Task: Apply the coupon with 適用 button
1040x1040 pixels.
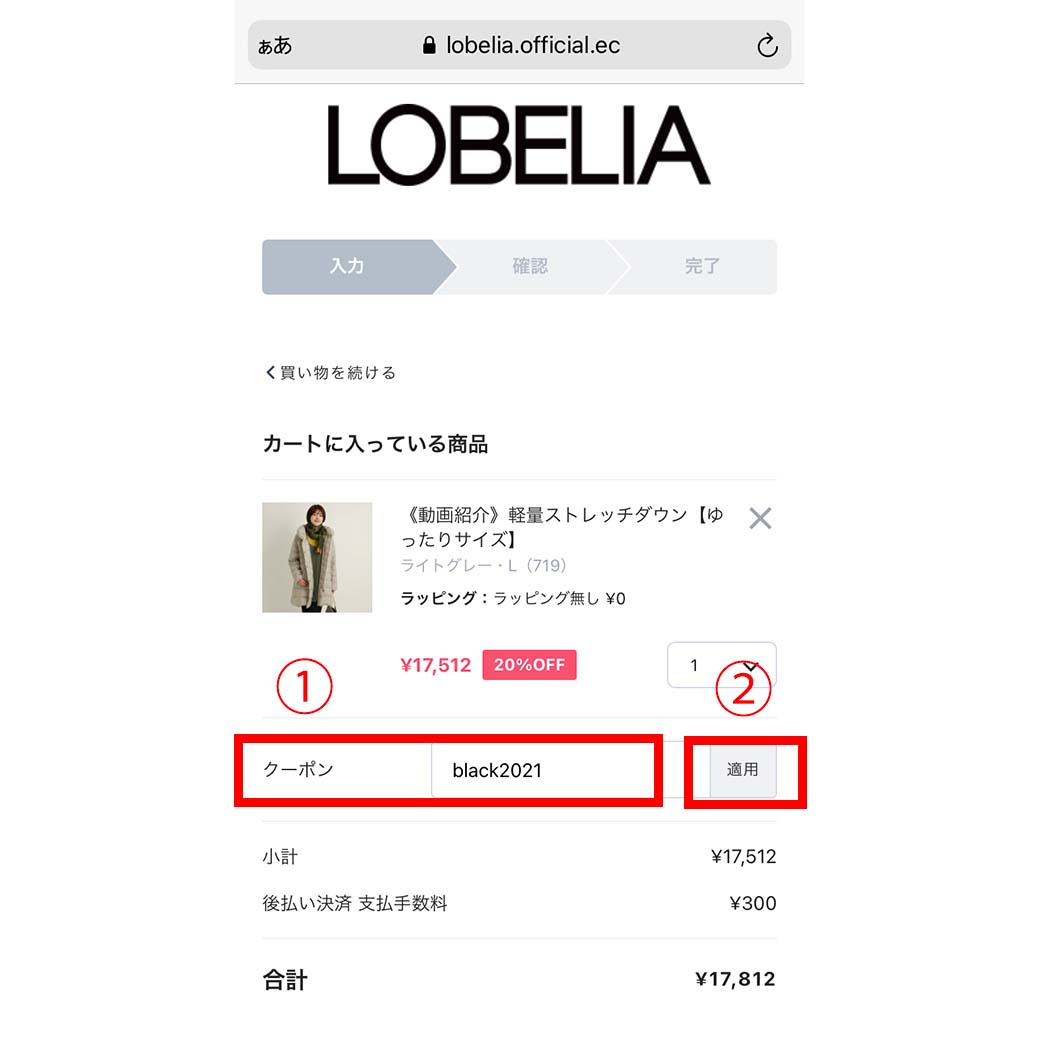Action: pyautogui.click(x=742, y=770)
